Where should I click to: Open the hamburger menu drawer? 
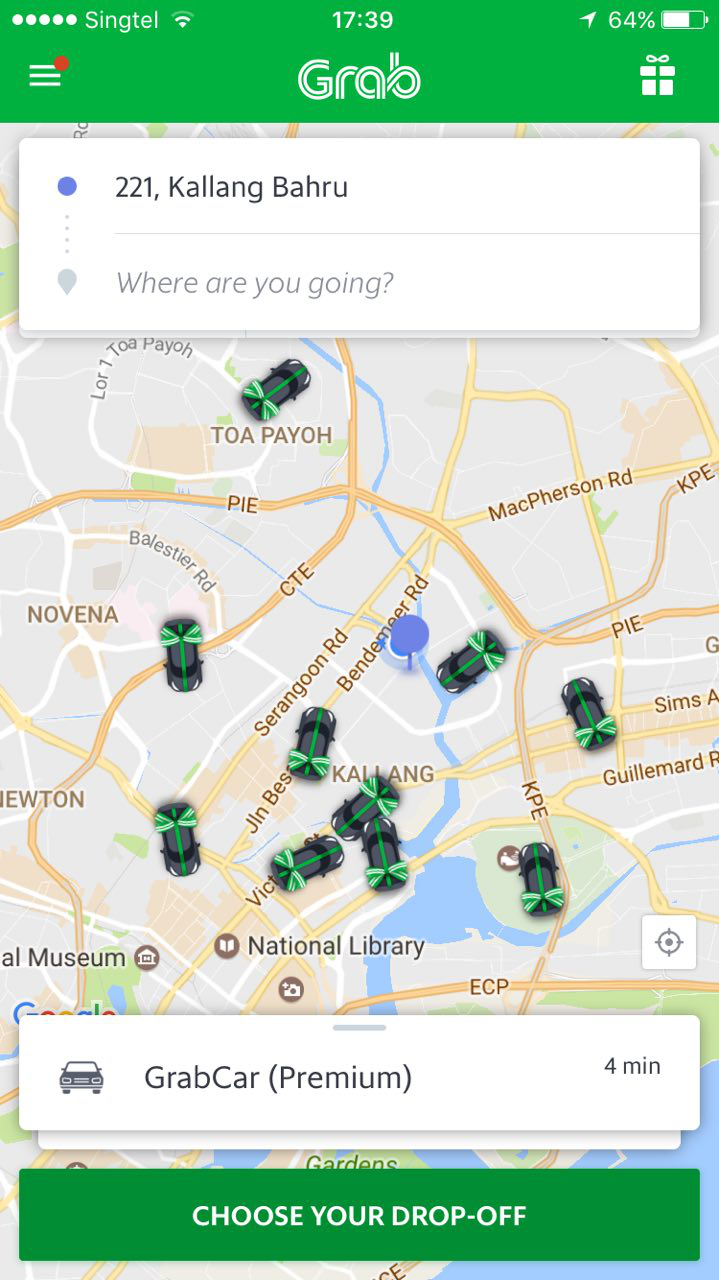click(x=45, y=76)
